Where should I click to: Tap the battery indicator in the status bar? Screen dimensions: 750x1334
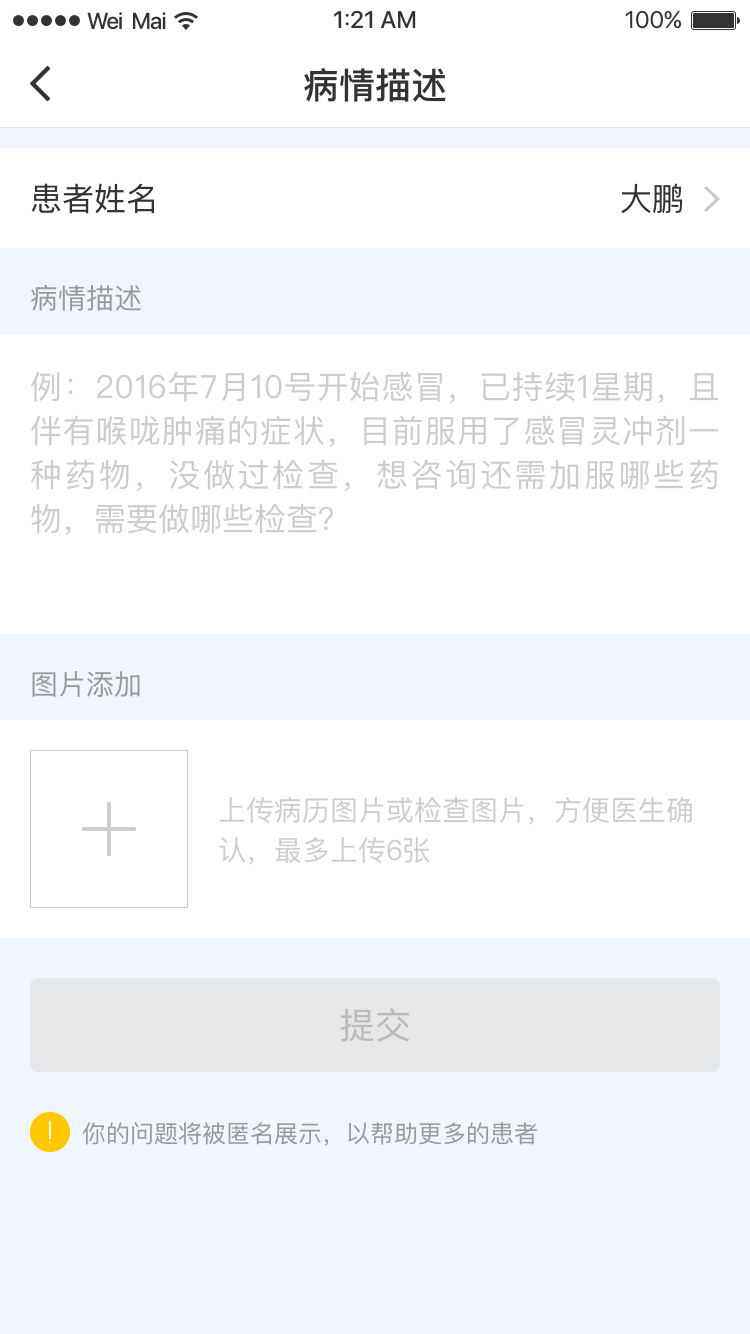[x=713, y=19]
